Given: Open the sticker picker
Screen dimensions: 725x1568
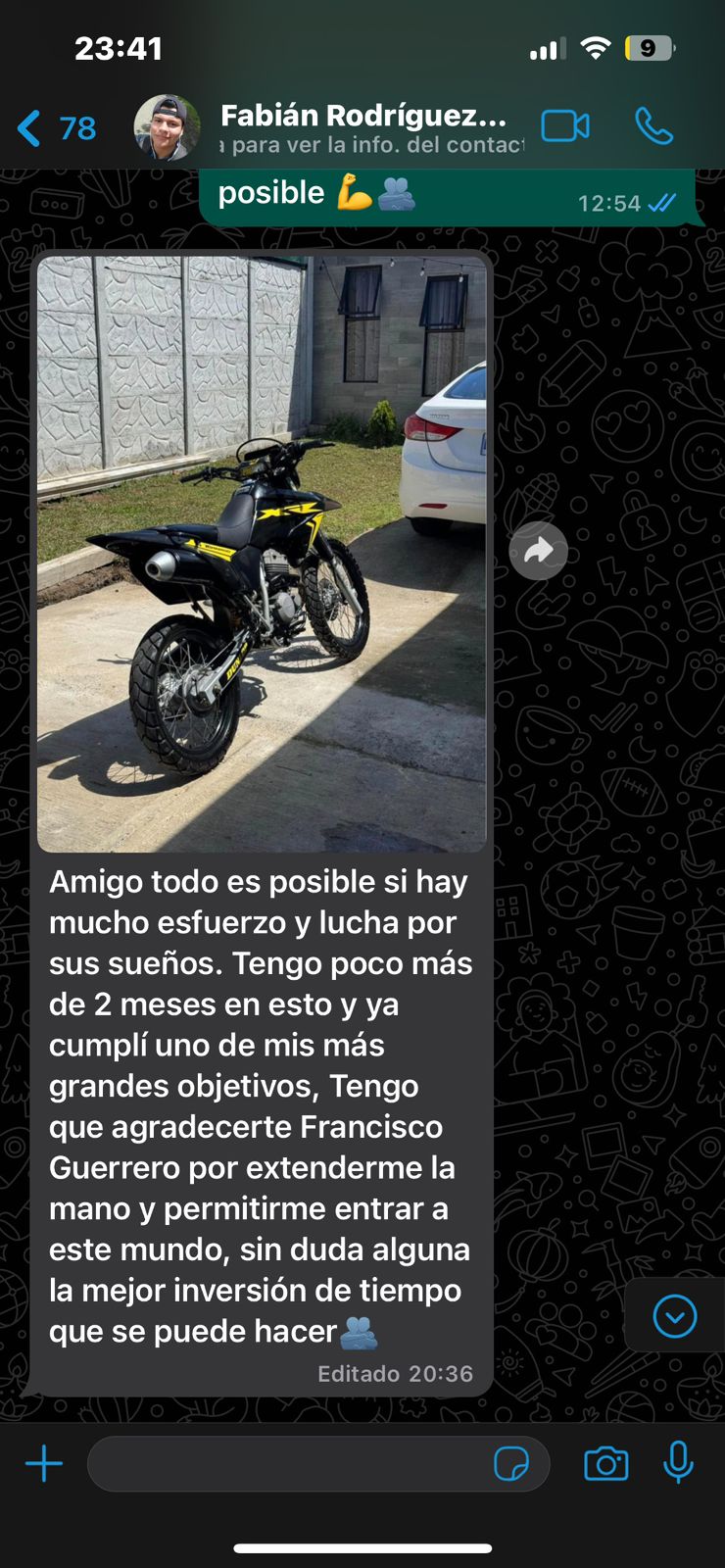Looking at the screenshot, I should tap(510, 1464).
